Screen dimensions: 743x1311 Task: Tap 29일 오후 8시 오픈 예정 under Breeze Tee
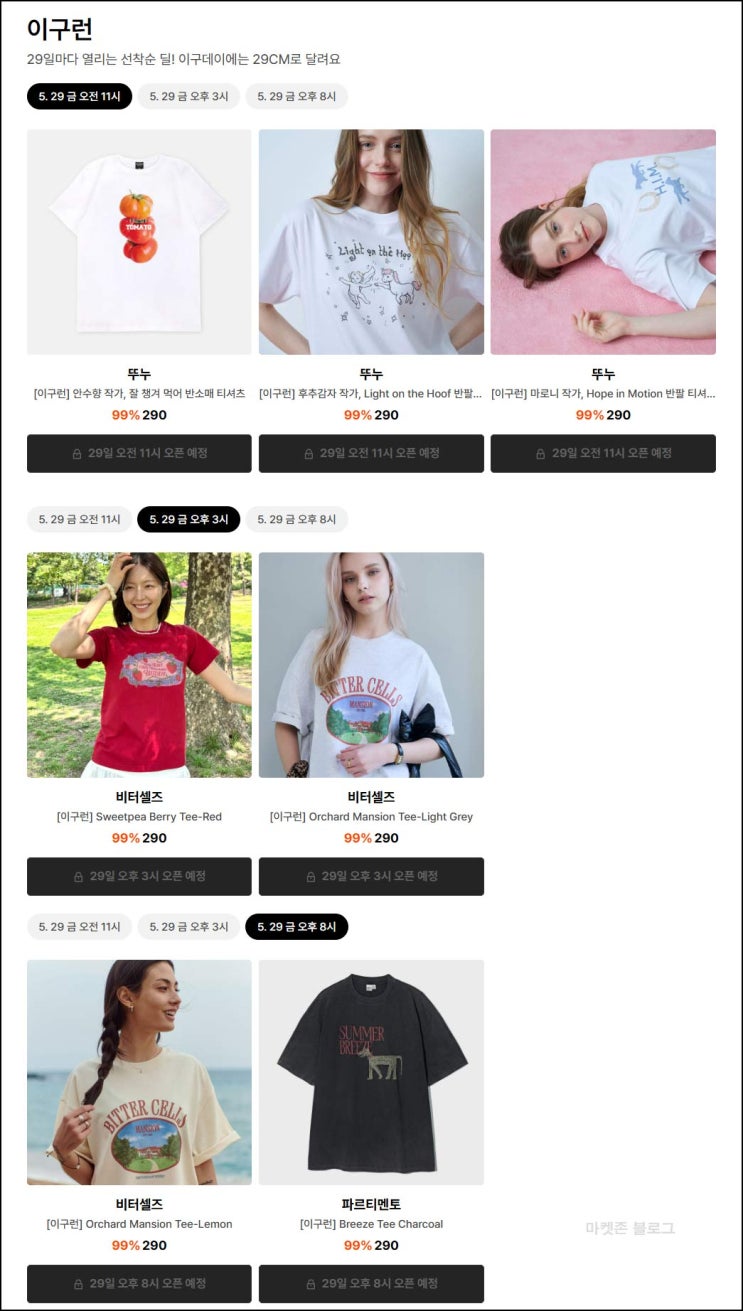click(371, 1283)
